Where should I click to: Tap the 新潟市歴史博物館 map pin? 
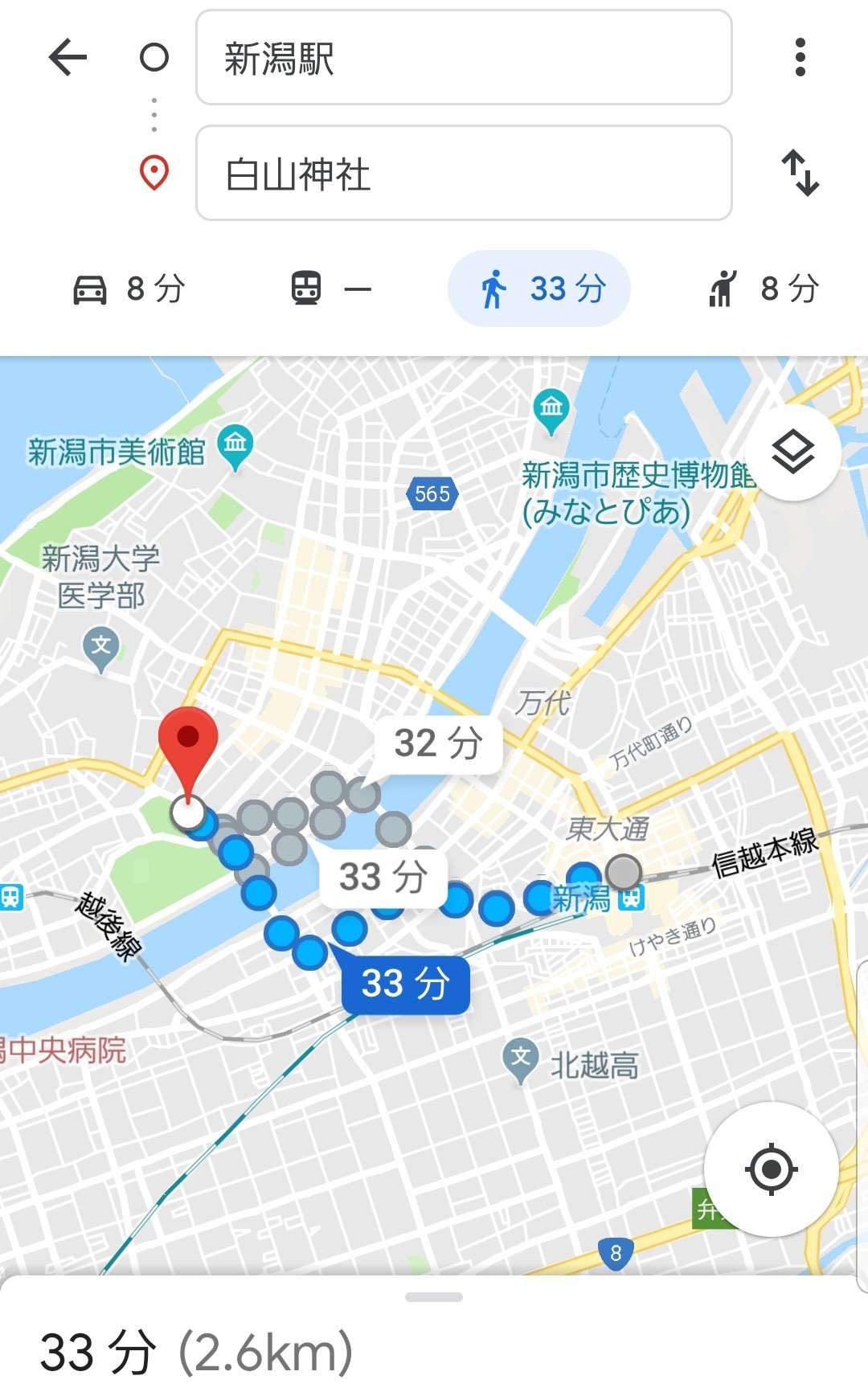[551, 410]
